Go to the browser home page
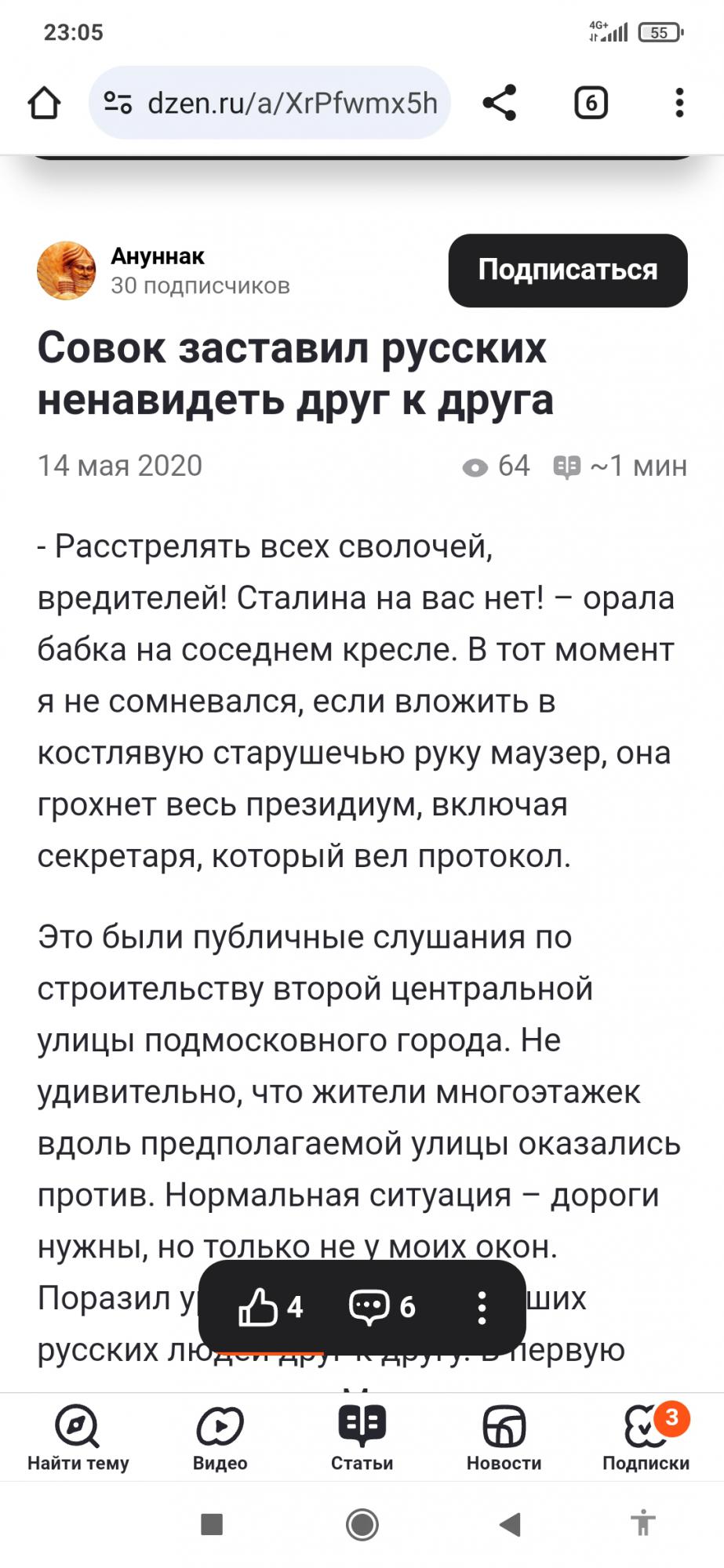The height and width of the screenshot is (1568, 724). tap(44, 103)
